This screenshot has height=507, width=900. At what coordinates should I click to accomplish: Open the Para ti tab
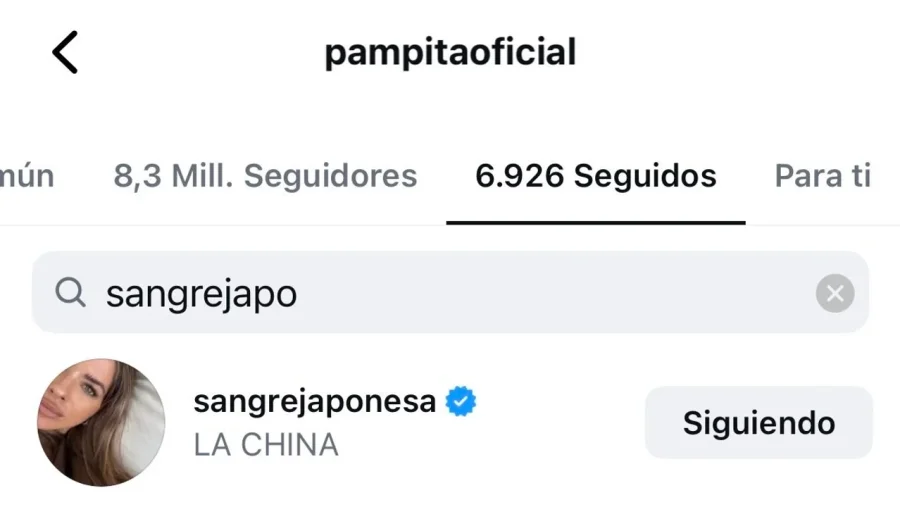pos(822,176)
